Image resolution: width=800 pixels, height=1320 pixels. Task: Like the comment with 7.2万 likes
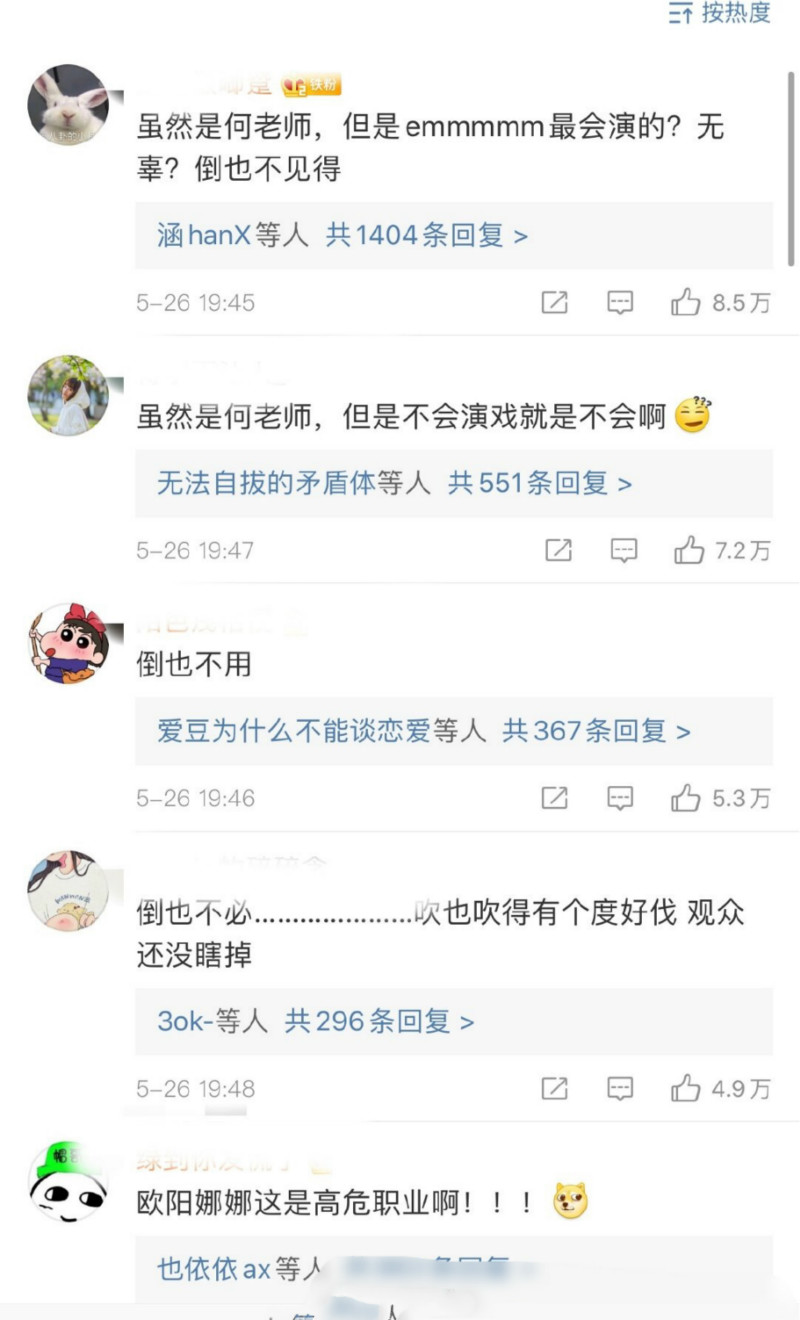pos(689,550)
